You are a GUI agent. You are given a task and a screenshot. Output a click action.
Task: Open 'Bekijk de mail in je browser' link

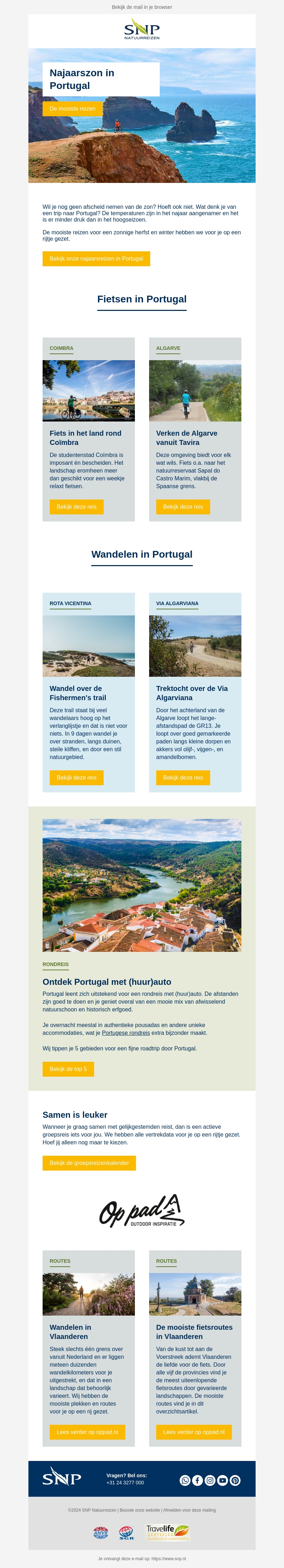142,7
